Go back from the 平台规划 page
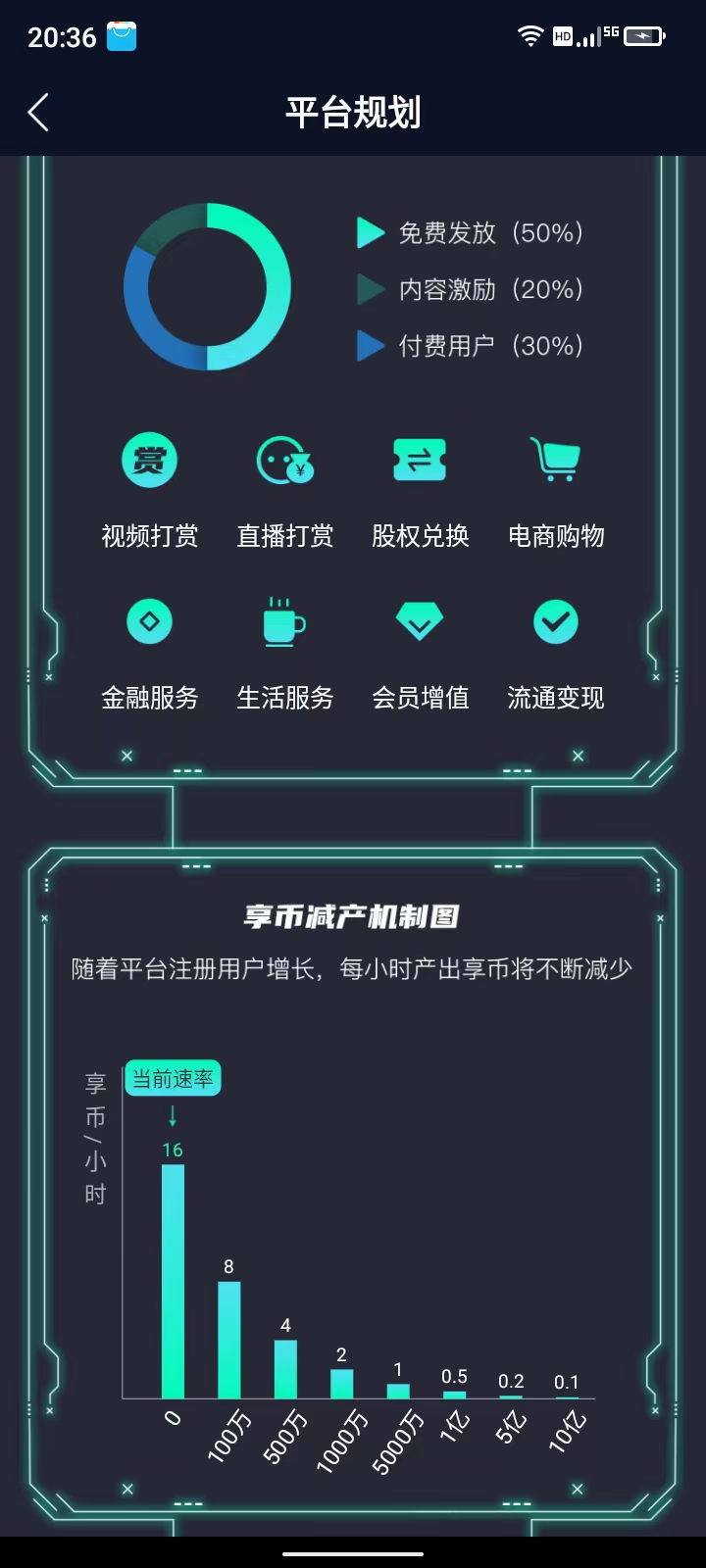This screenshot has height=1568, width=706. (x=38, y=113)
